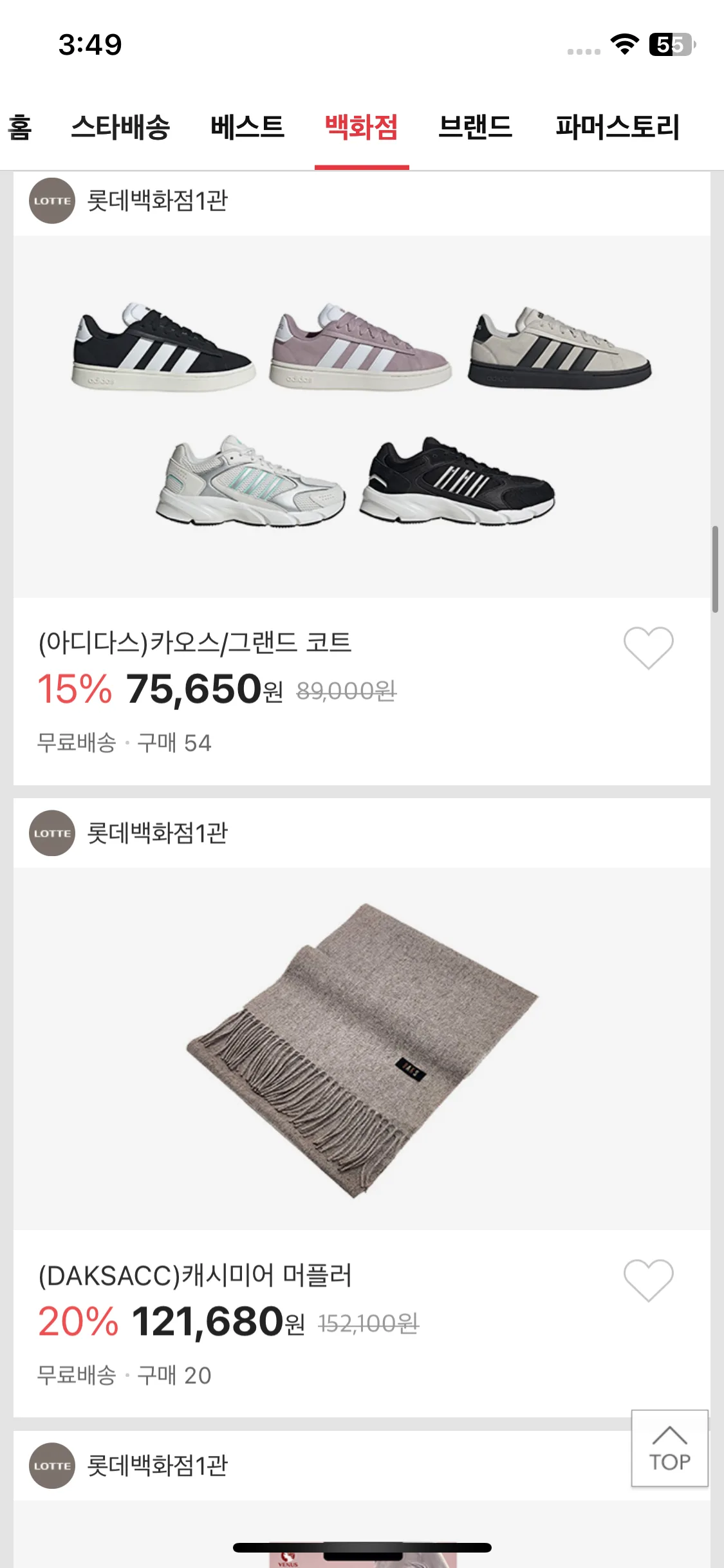Viewport: 724px width, 1568px height.
Task: Open the 베스트 tab
Action: [247, 127]
